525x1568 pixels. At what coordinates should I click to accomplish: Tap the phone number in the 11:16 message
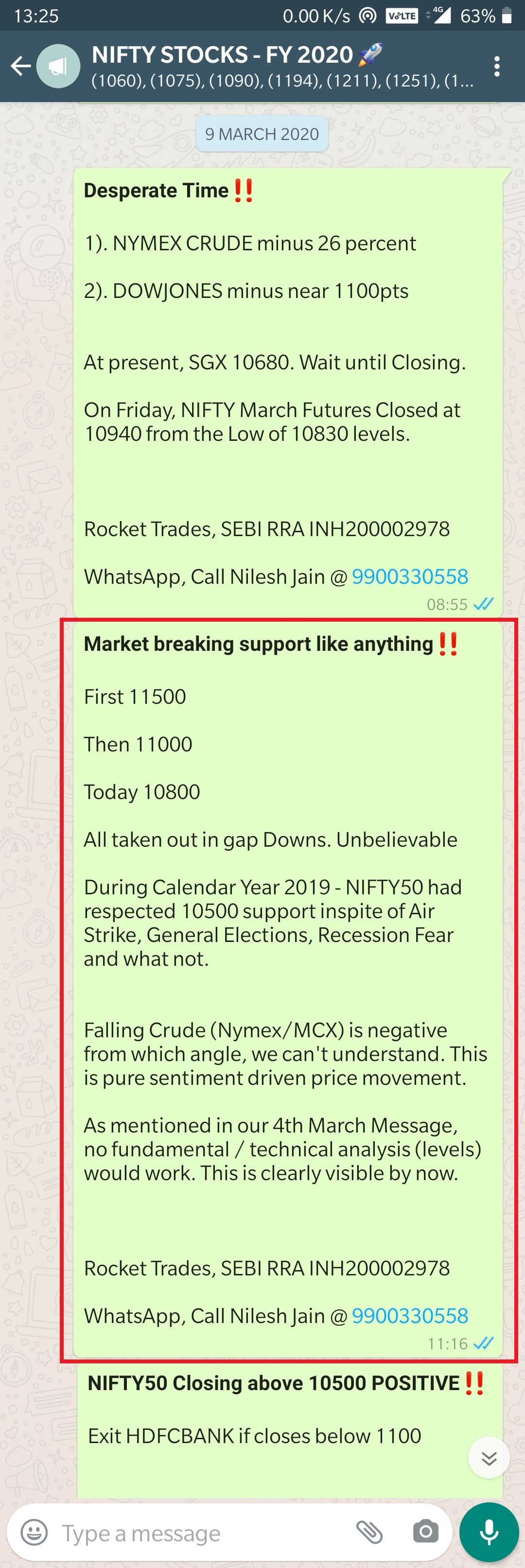[x=410, y=1315]
